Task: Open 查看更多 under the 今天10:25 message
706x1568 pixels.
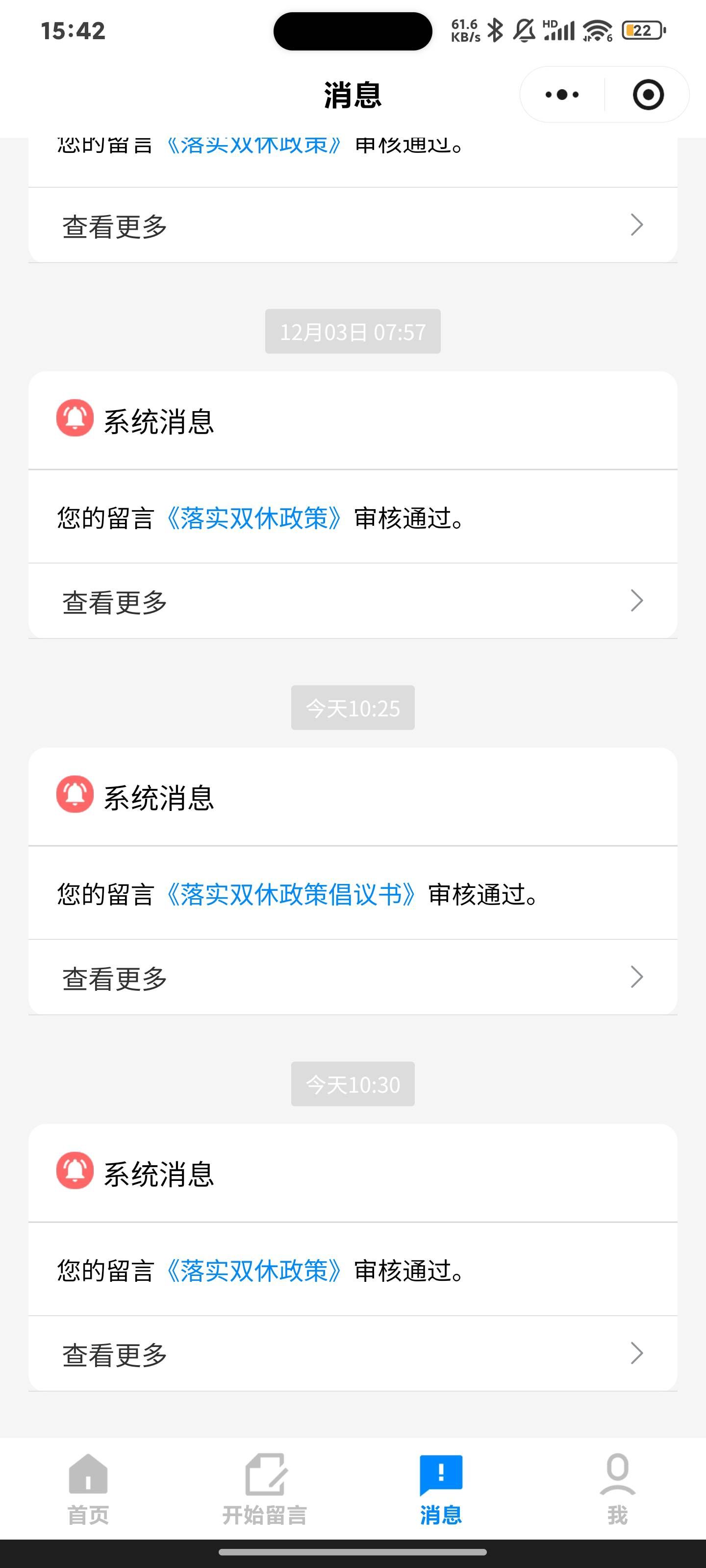Action: click(352, 978)
